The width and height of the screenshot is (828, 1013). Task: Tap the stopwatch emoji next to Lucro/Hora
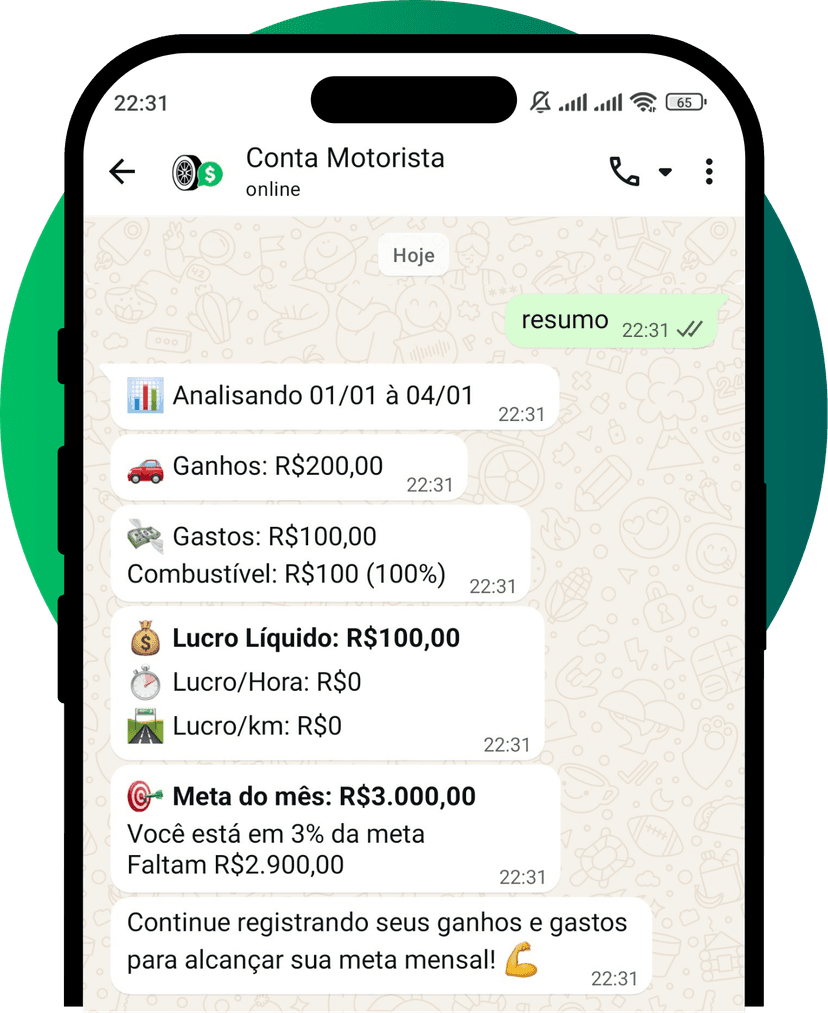click(x=144, y=682)
